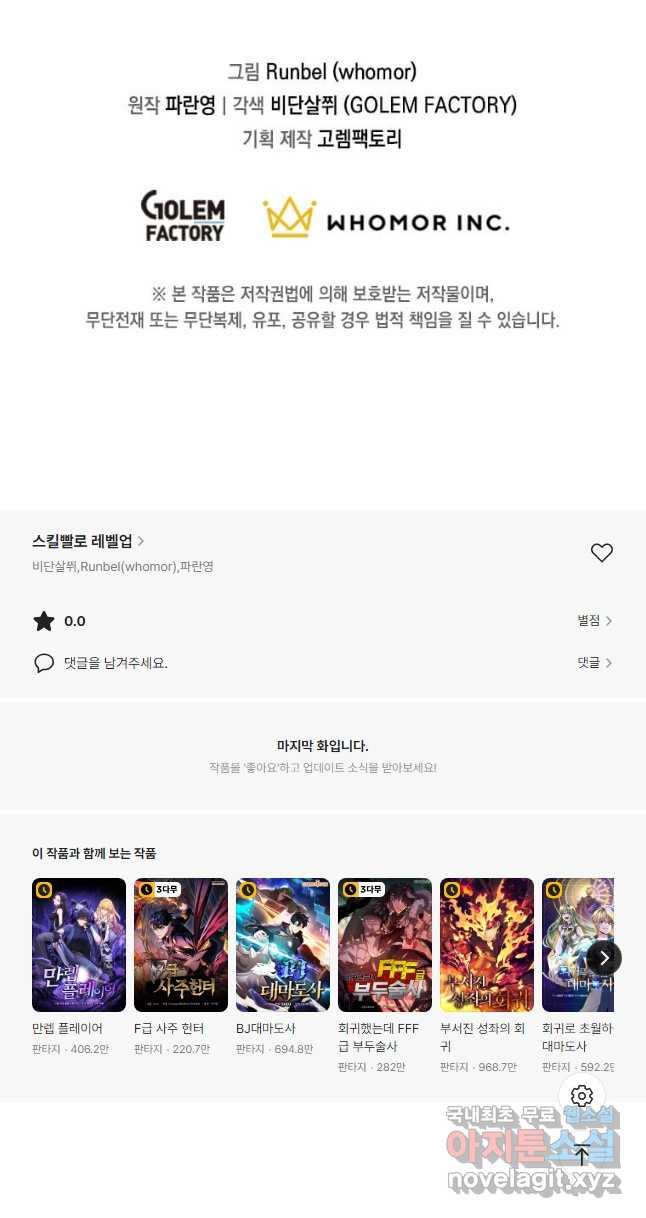Image resolution: width=646 pixels, height=1218 pixels.
Task: Open the 별점 rating page
Action: click(x=594, y=621)
